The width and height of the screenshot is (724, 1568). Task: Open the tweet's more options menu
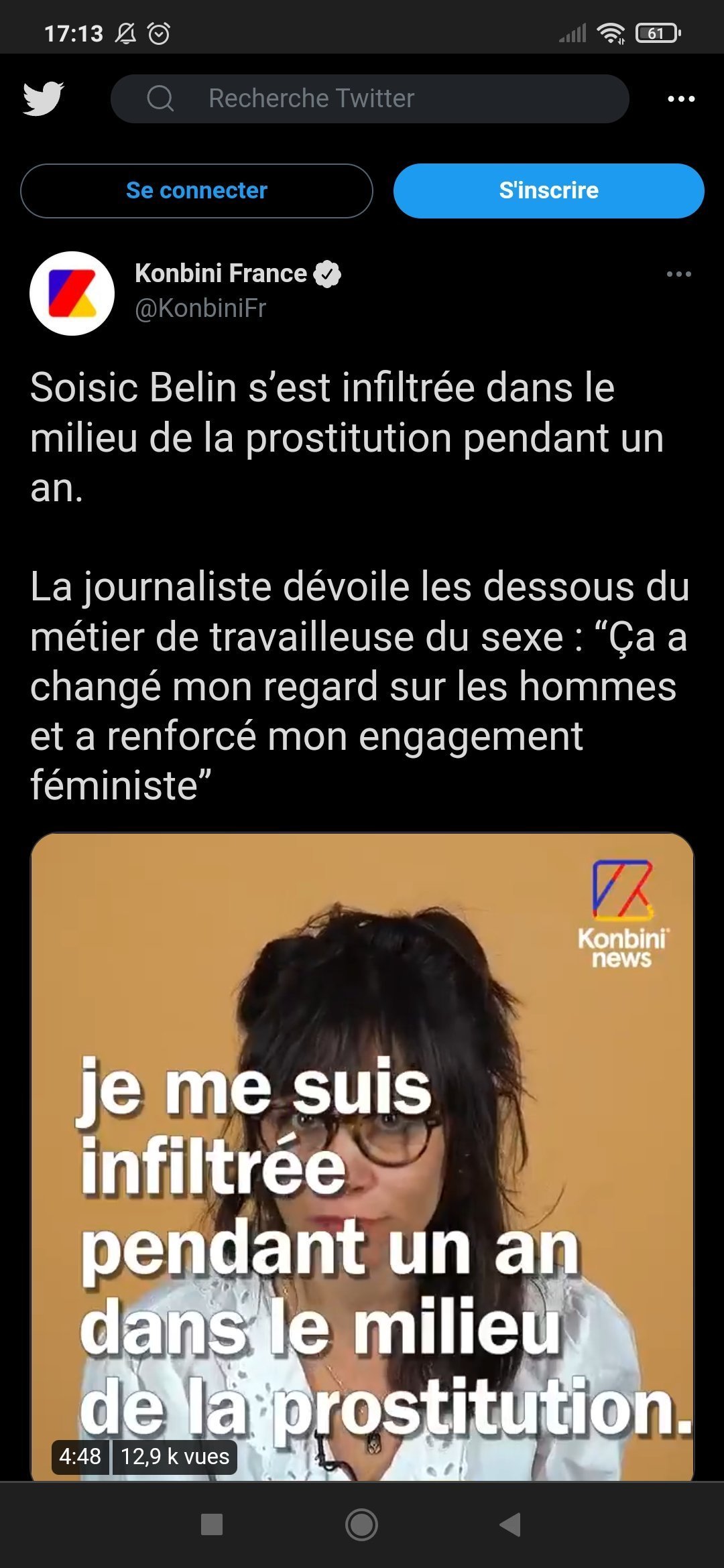point(678,274)
